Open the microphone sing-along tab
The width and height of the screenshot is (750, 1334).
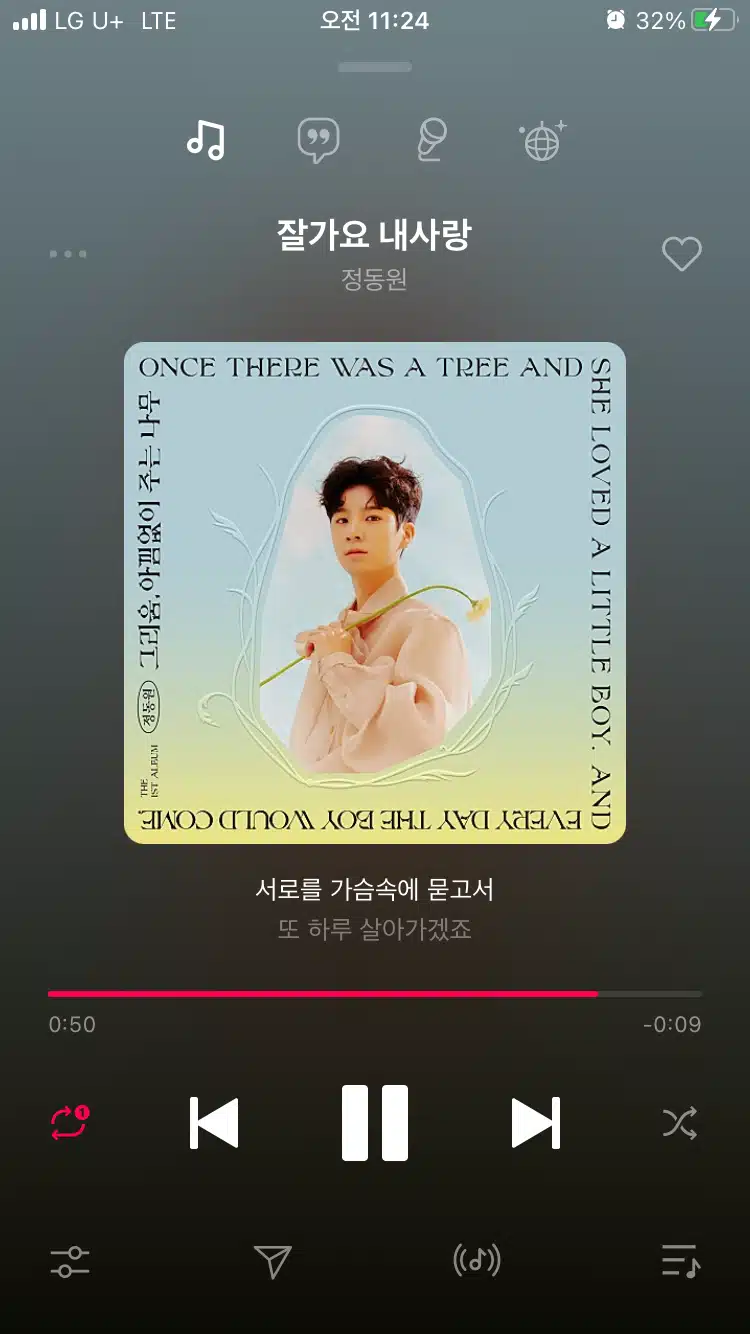(431, 140)
